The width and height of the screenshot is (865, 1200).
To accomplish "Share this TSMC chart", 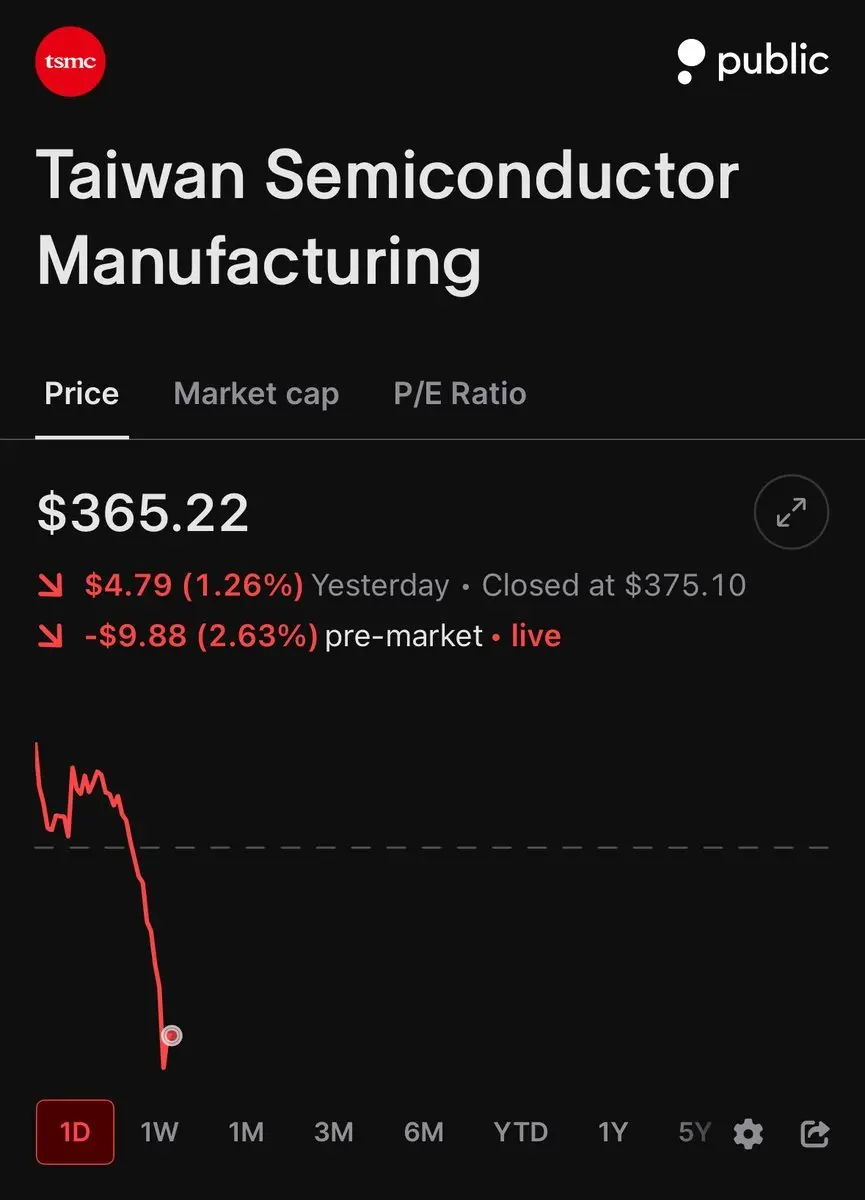I will (815, 1133).
